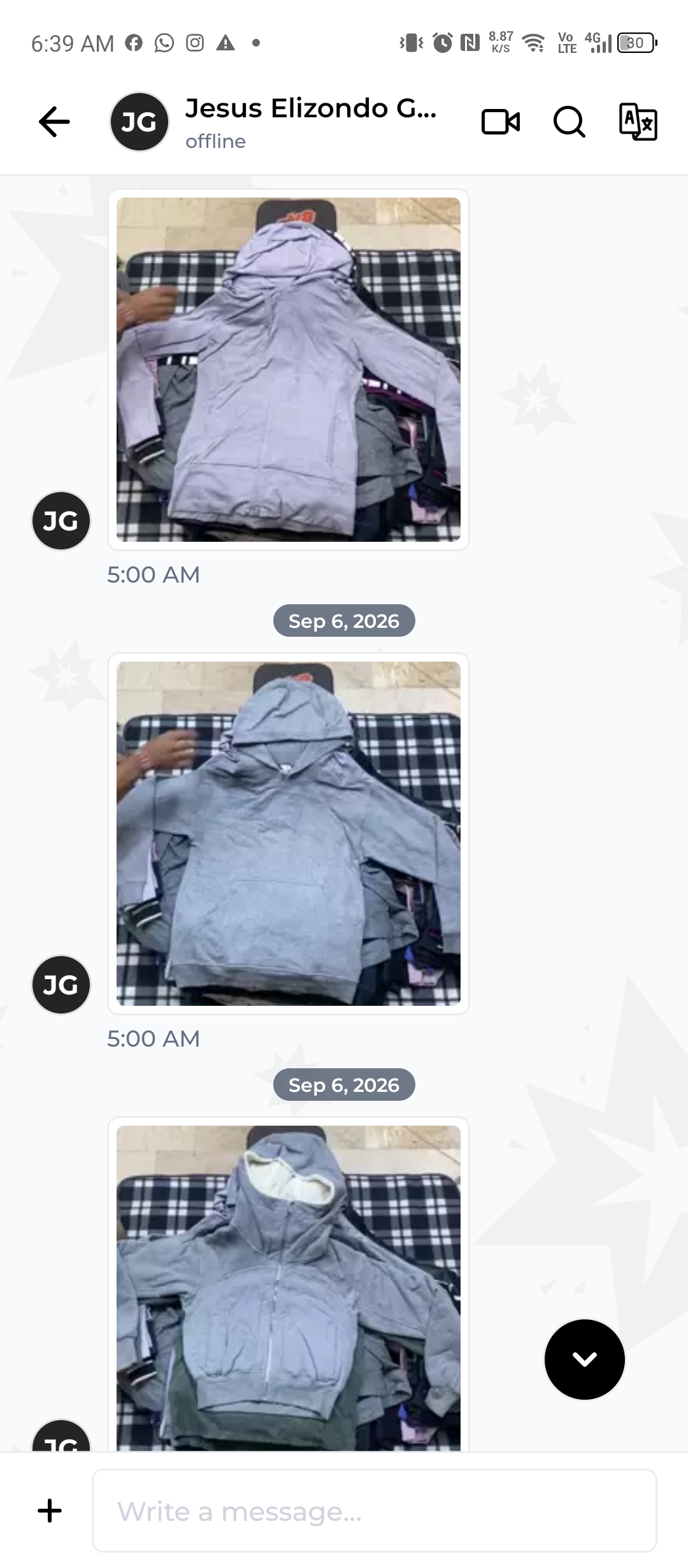Focus the Write a message field

click(375, 1511)
